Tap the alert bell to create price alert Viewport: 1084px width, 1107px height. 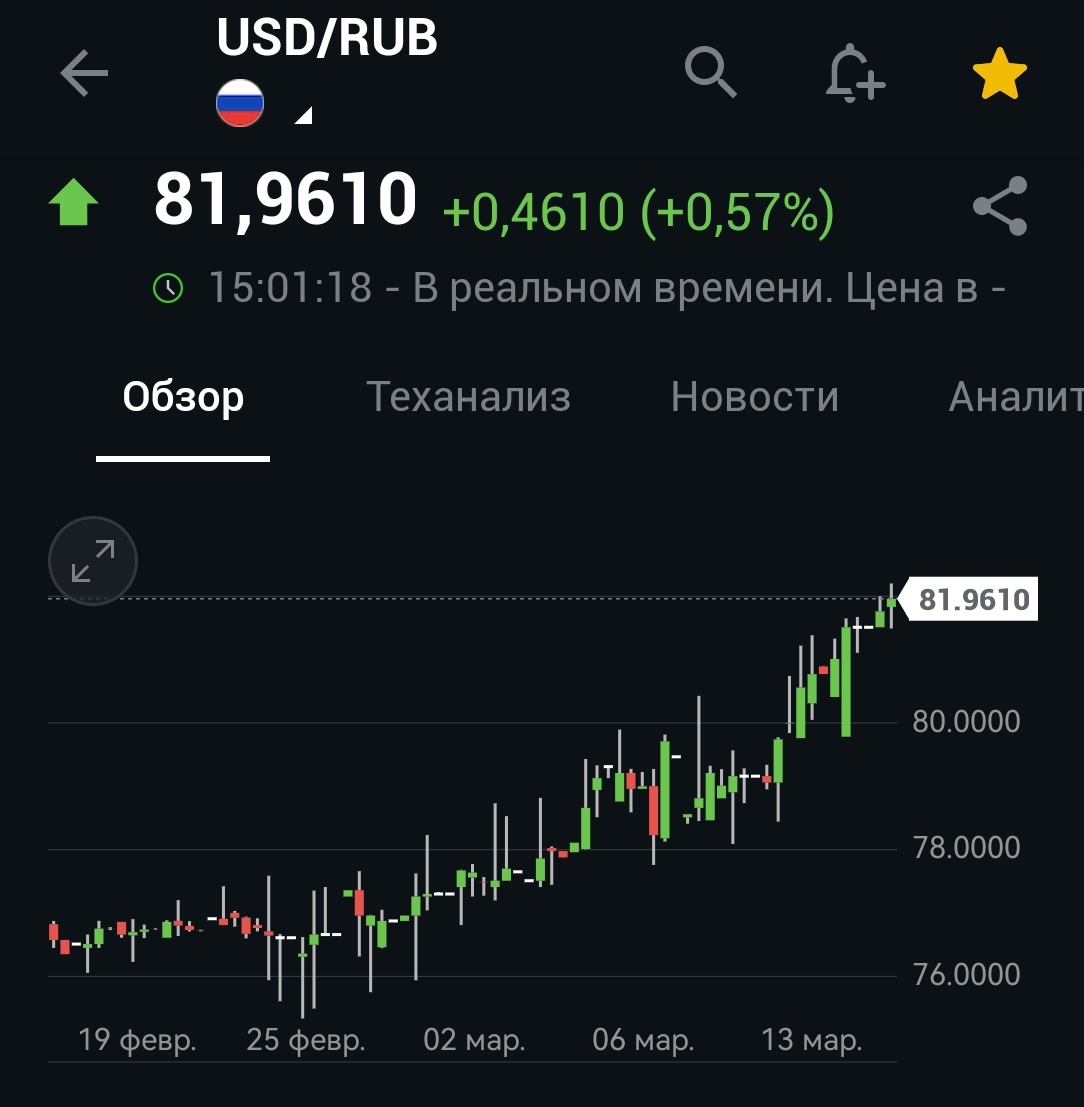coord(855,73)
